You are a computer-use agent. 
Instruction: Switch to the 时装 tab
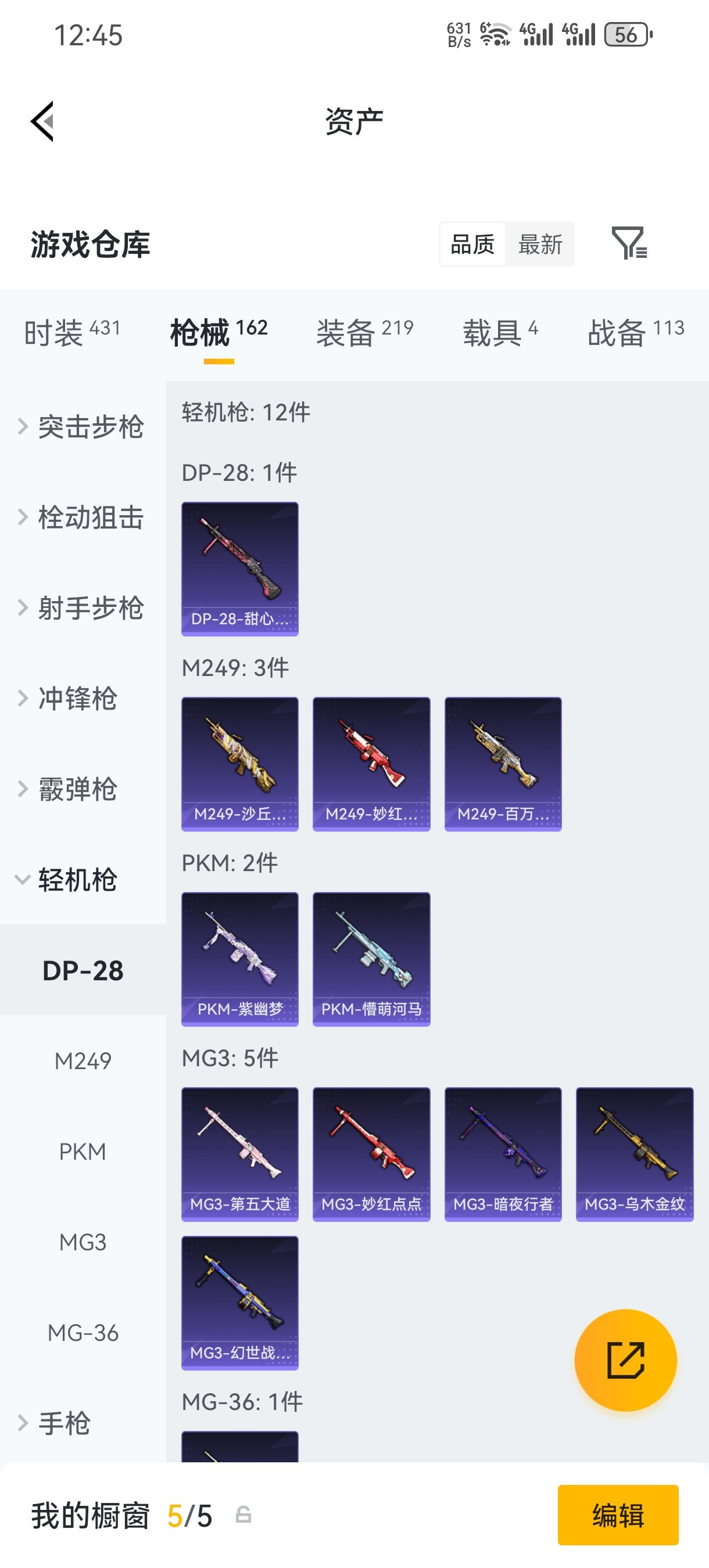(72, 332)
